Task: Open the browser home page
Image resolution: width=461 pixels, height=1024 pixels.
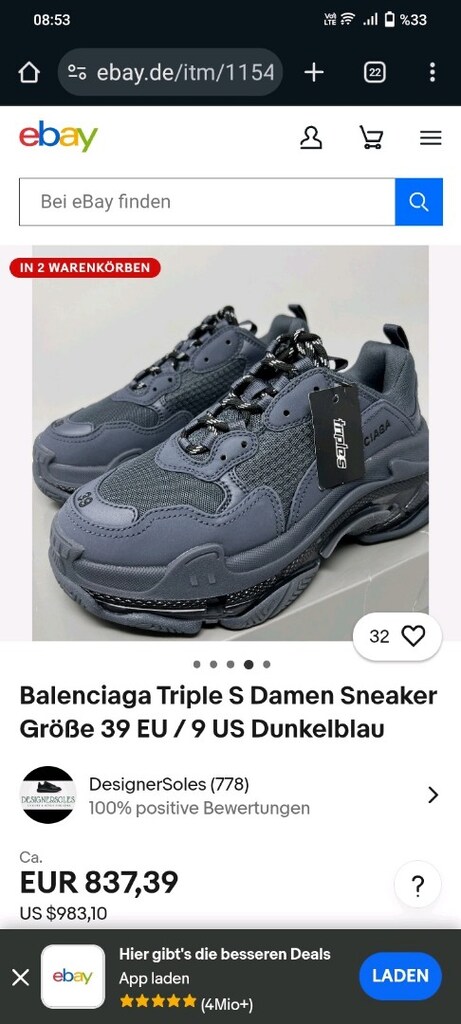Action: tap(29, 72)
